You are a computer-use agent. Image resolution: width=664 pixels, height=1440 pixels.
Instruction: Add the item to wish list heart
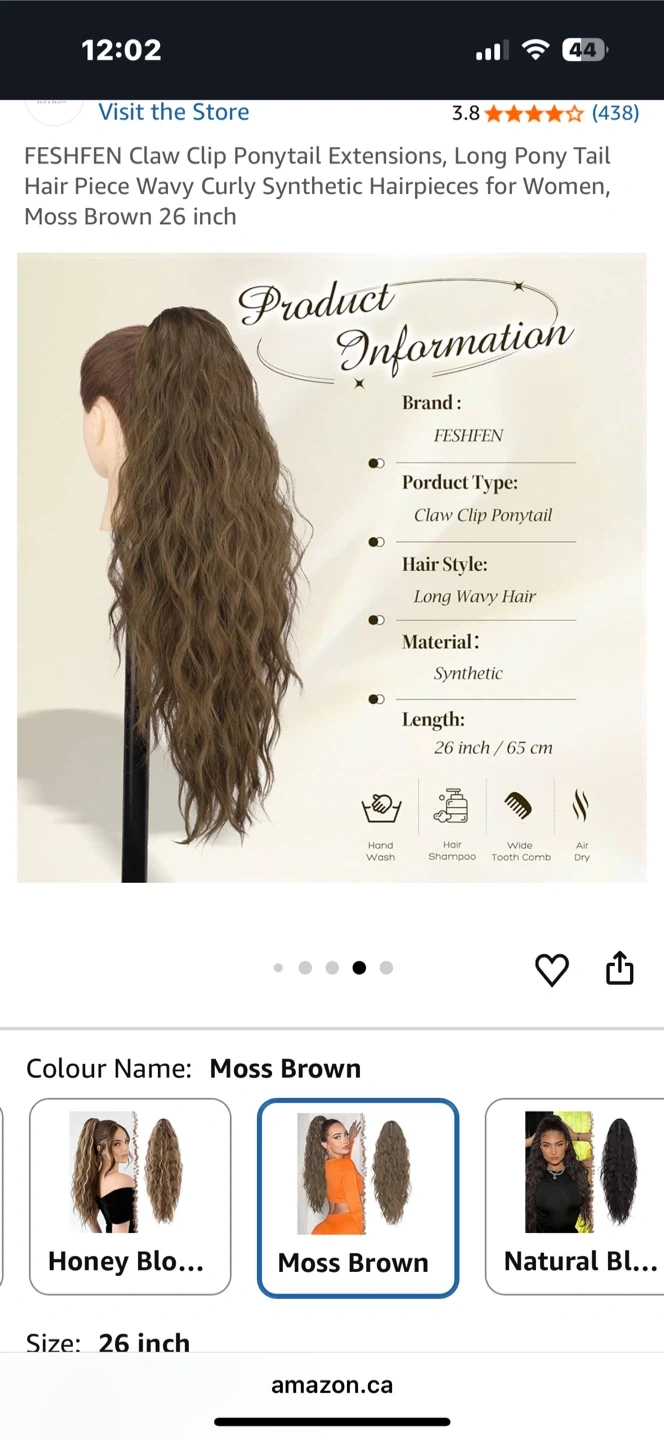[x=552, y=969]
